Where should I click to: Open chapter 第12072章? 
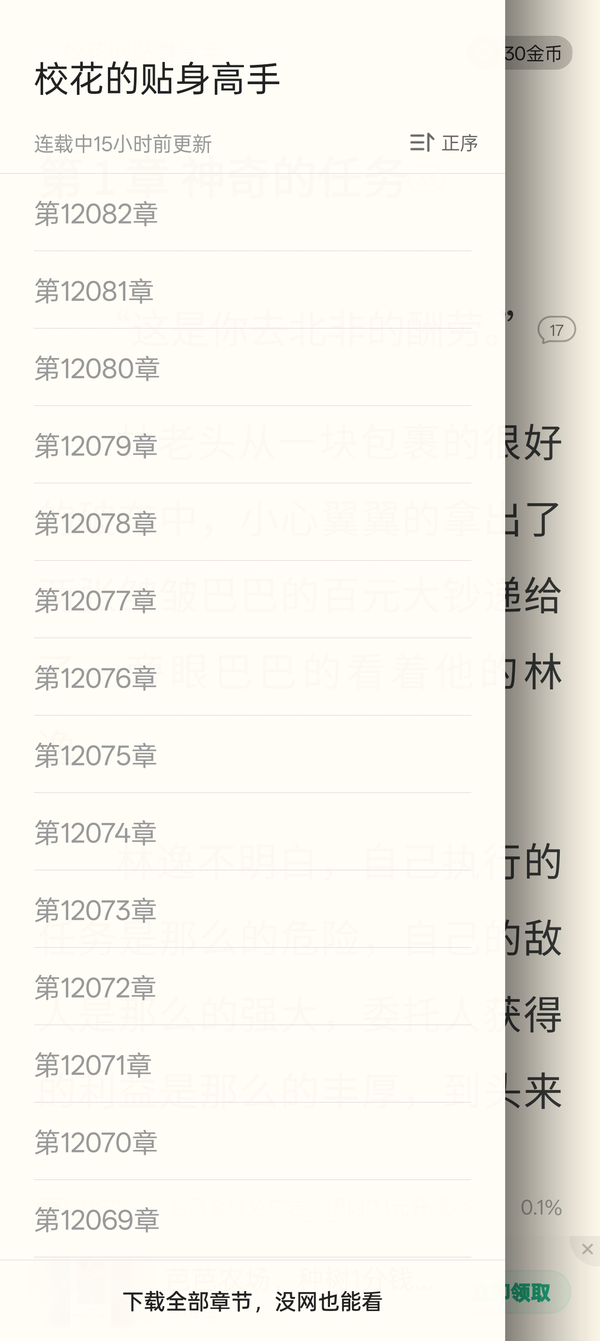(x=252, y=987)
